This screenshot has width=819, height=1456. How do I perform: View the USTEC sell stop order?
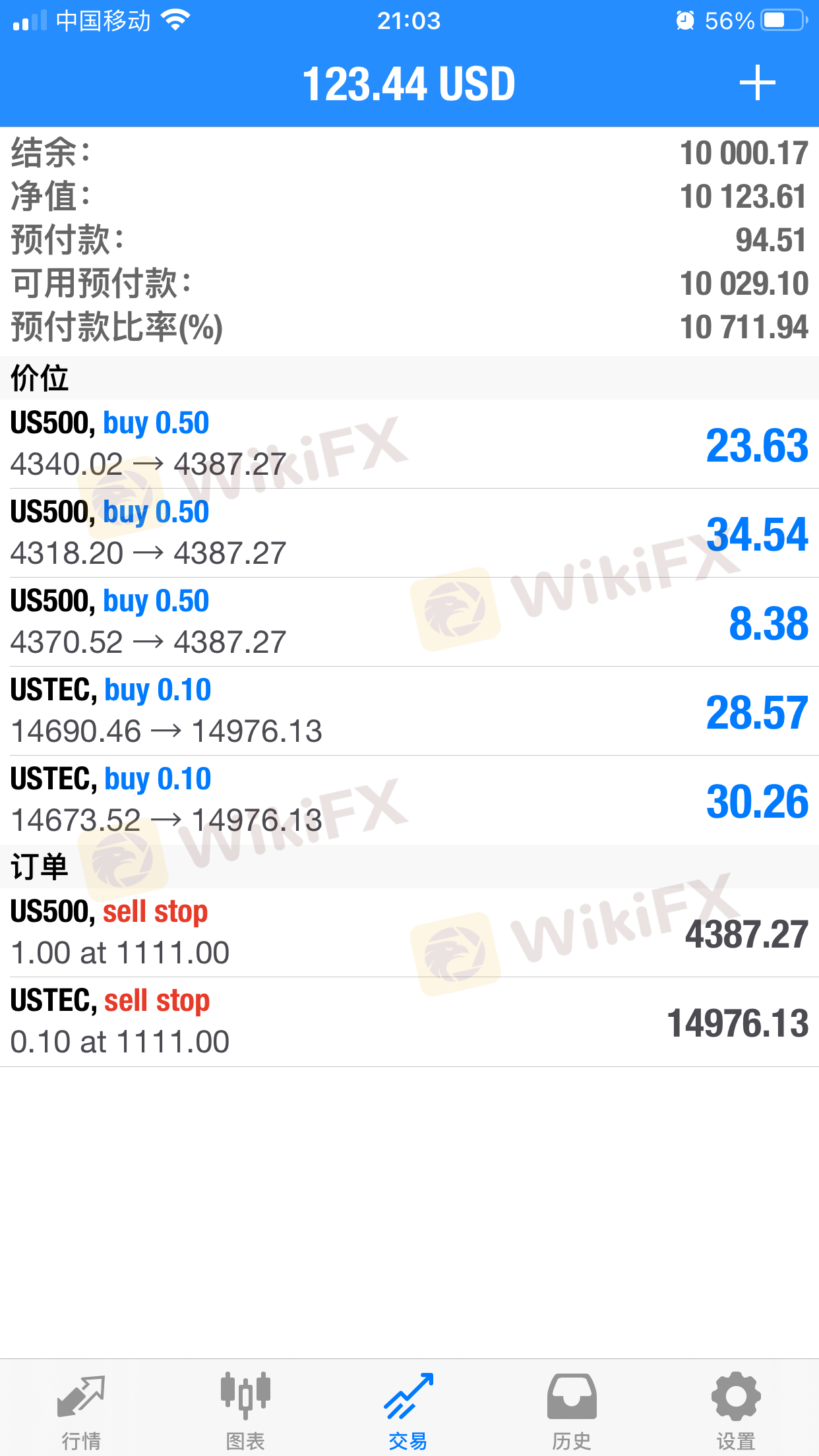coord(409,1021)
